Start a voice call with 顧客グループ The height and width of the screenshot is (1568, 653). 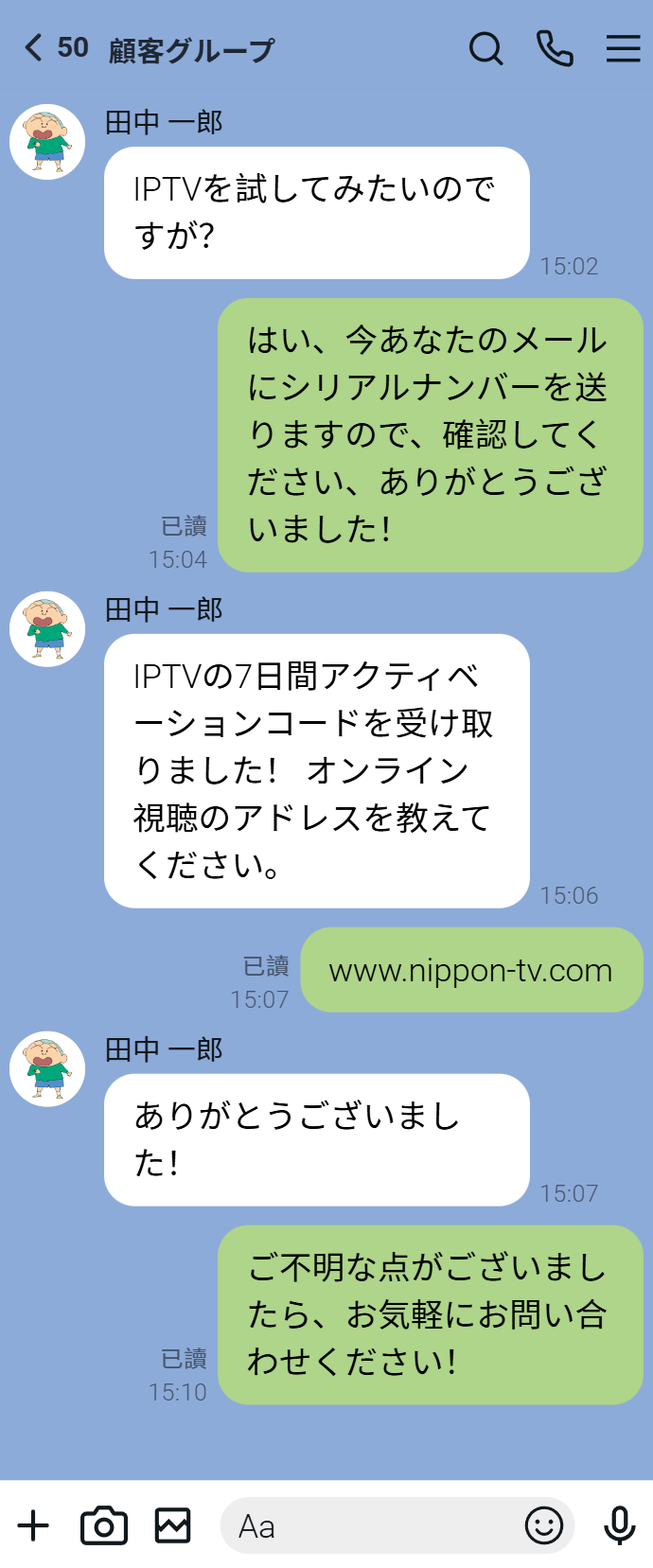click(x=555, y=48)
